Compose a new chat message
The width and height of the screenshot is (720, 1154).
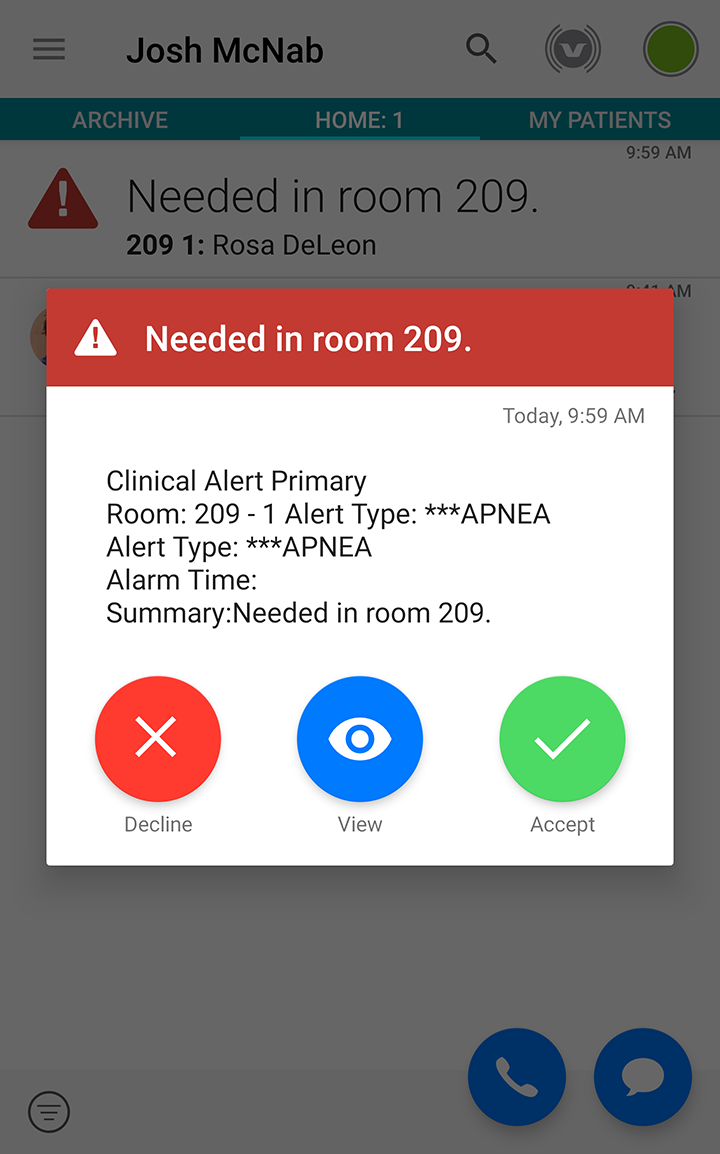643,1078
